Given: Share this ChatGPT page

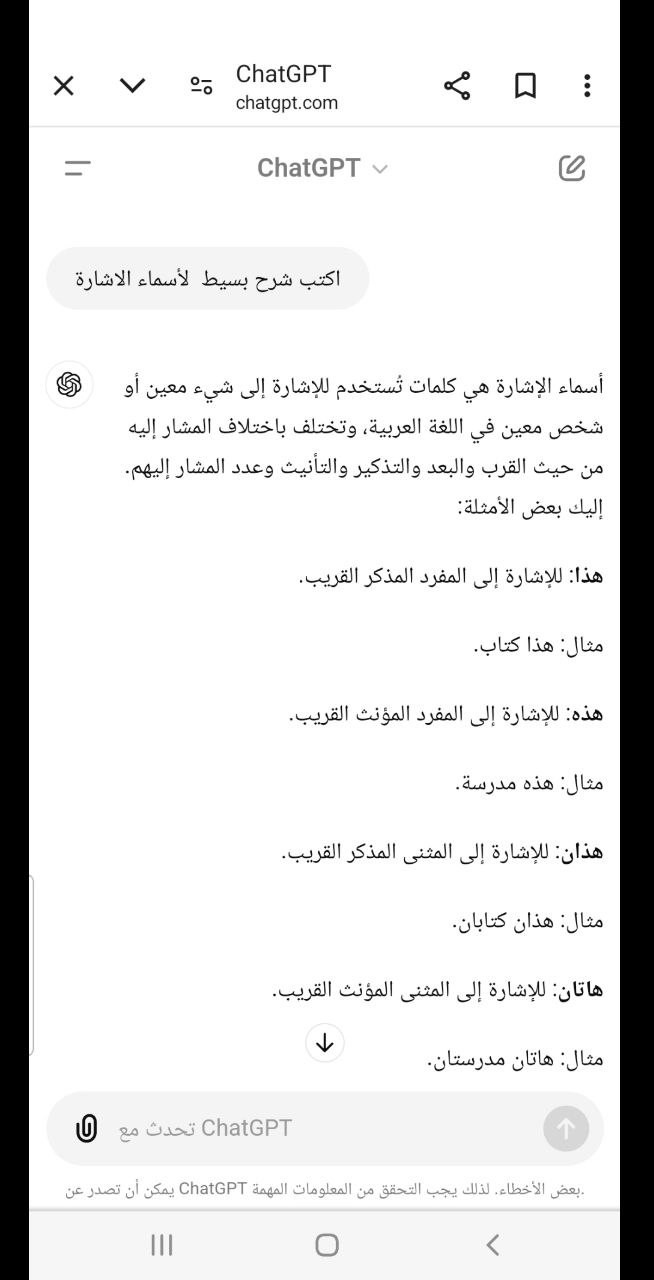Looking at the screenshot, I should click(457, 86).
